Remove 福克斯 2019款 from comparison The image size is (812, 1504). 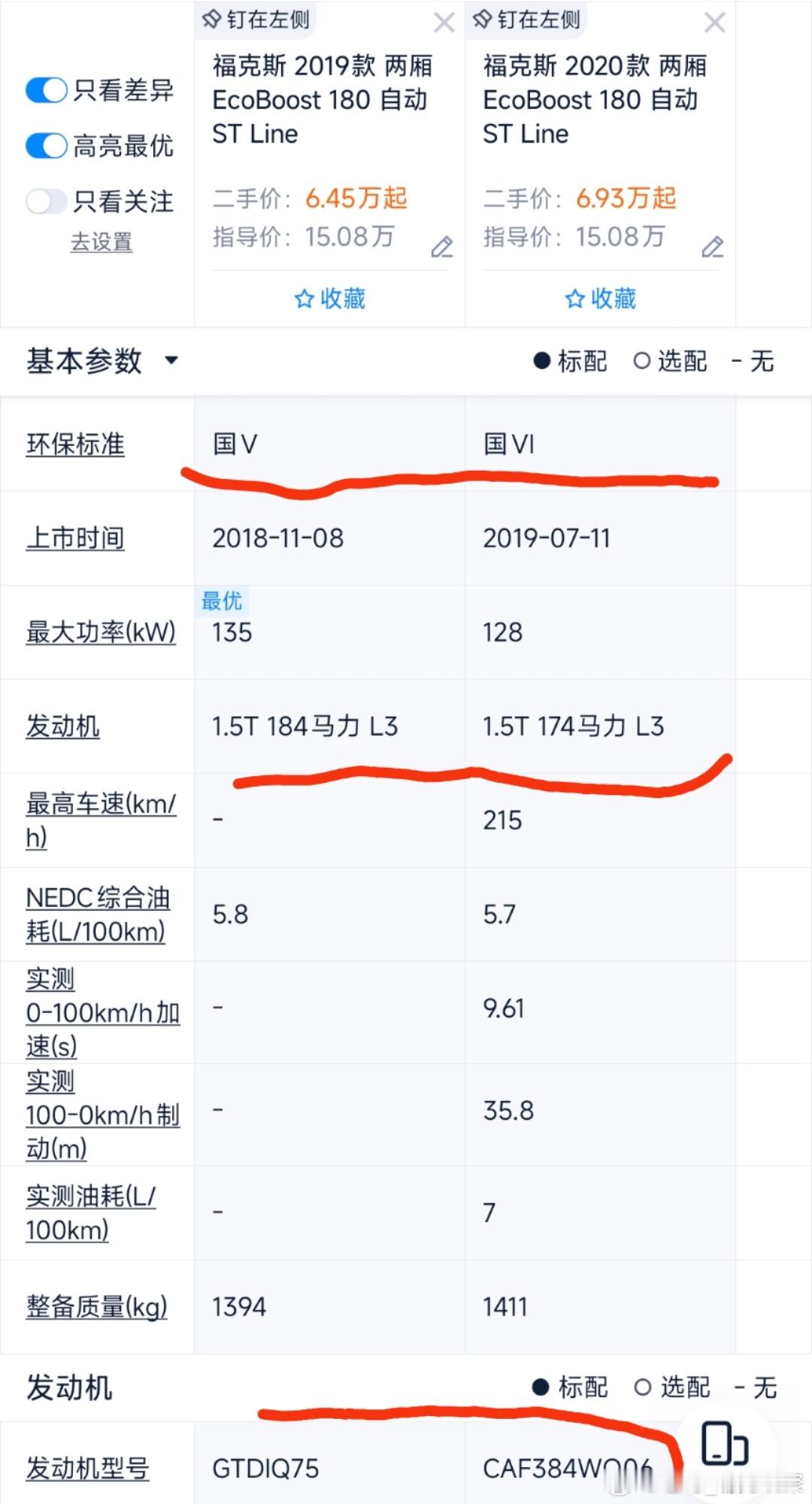[x=444, y=23]
